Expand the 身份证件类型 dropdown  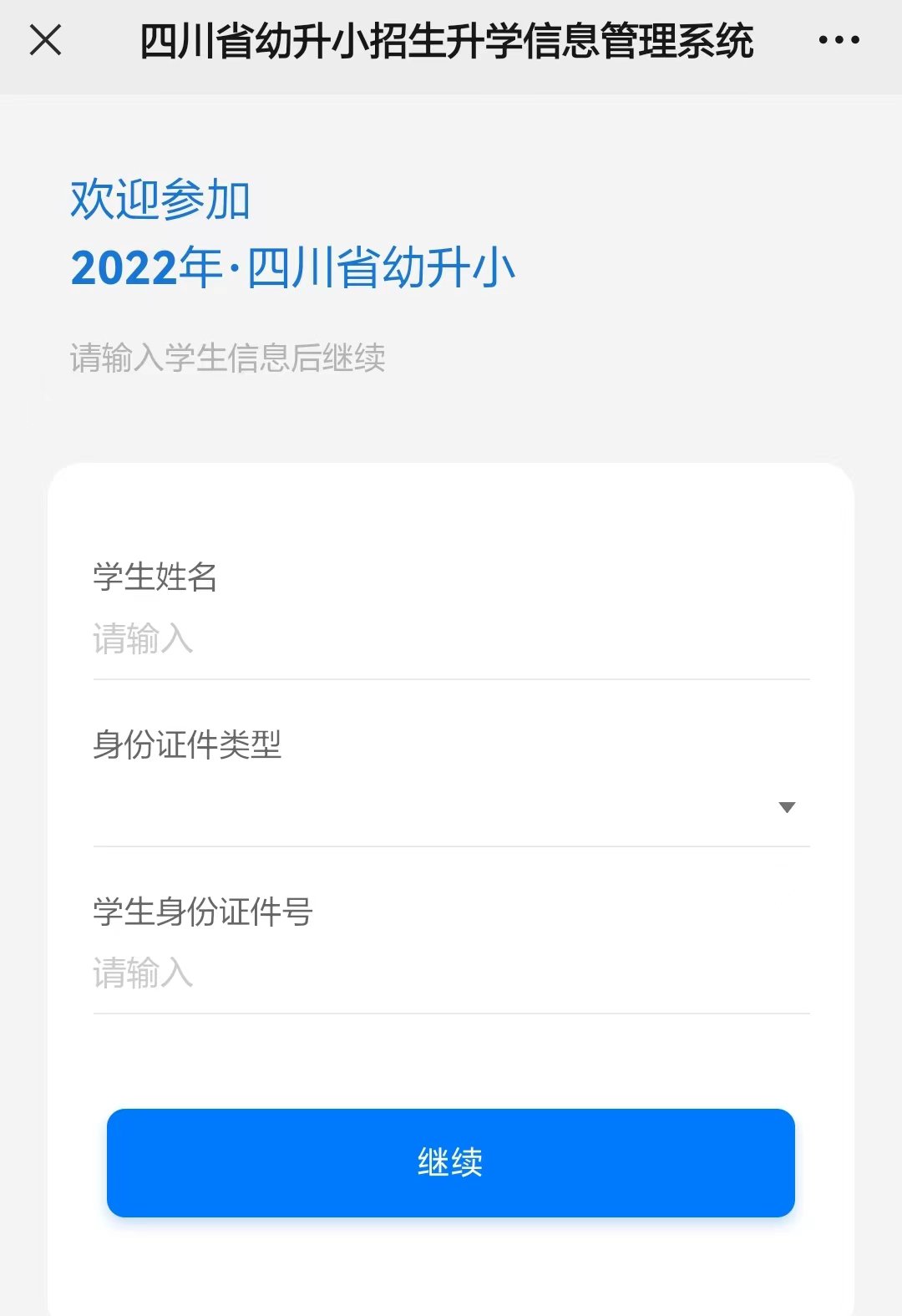(x=451, y=807)
